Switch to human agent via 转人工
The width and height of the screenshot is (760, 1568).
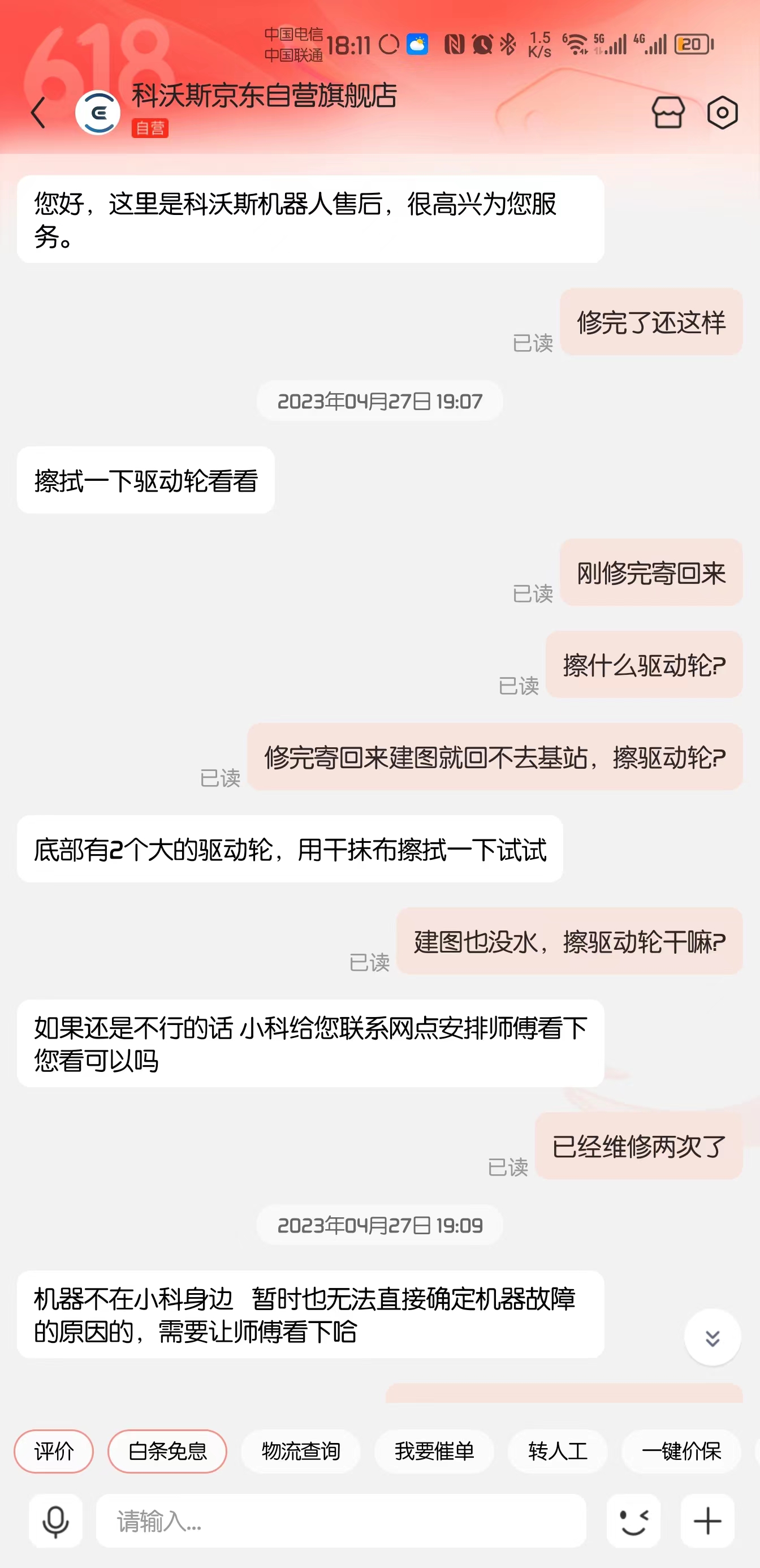click(x=558, y=1451)
